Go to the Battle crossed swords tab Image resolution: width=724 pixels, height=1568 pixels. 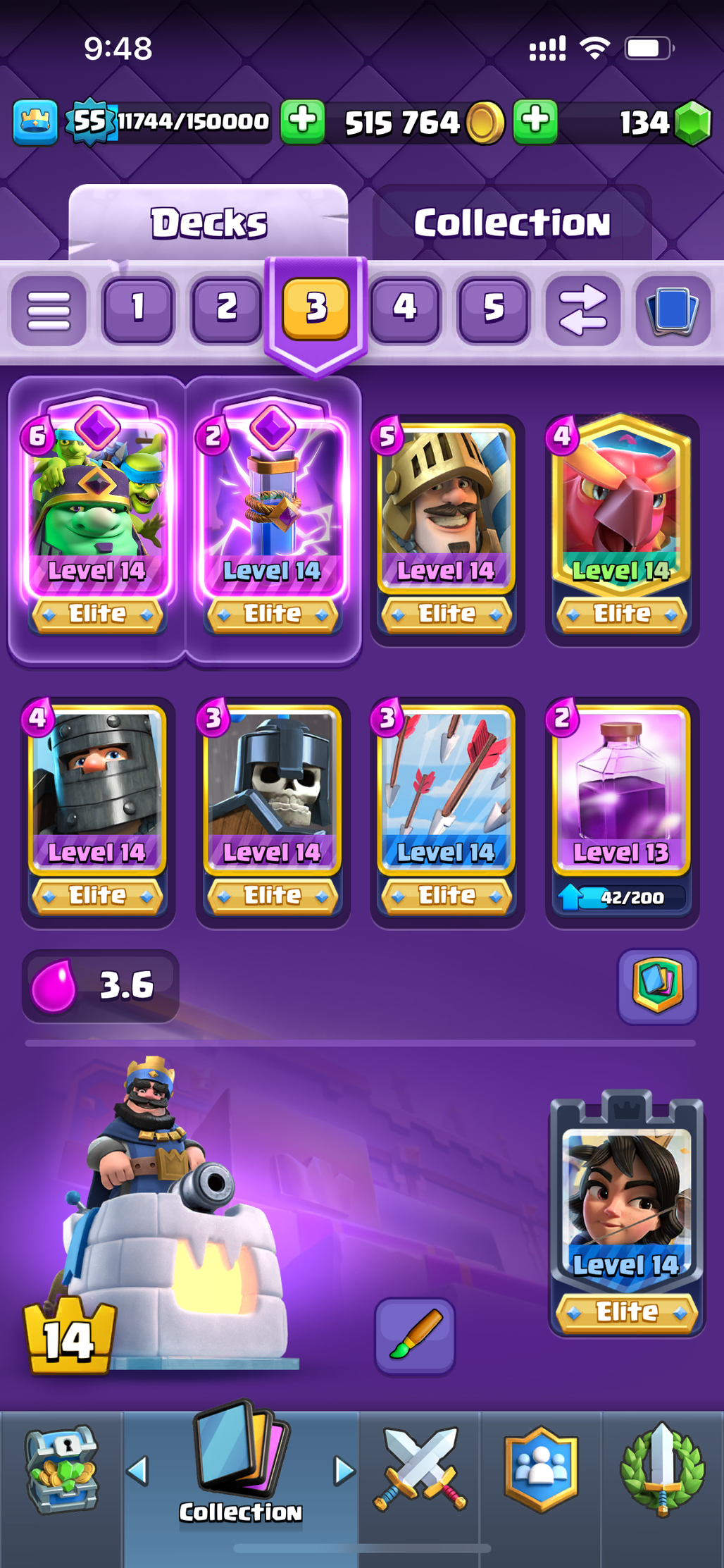click(x=420, y=1469)
